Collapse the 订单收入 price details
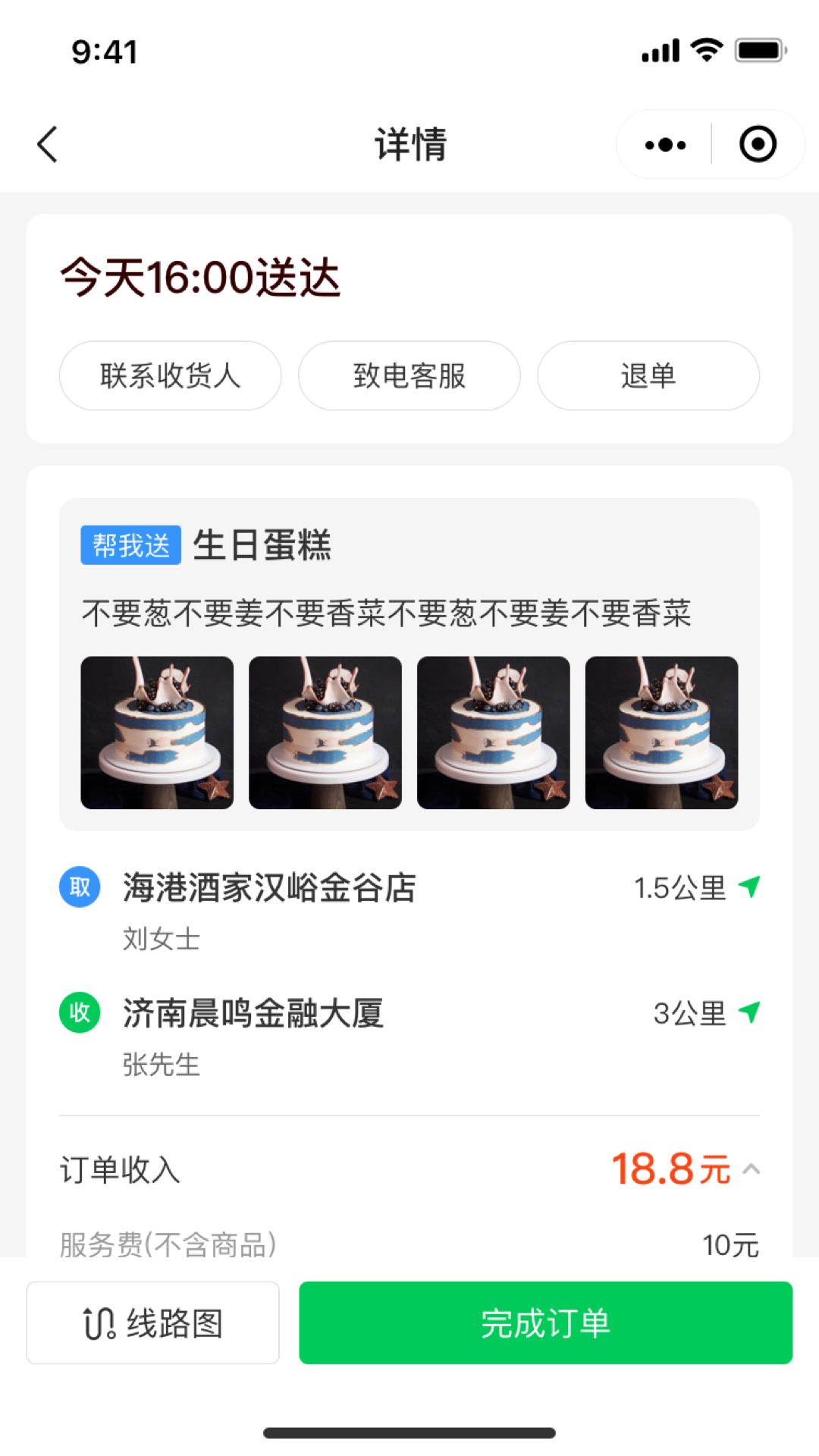The height and width of the screenshot is (1456, 819). (x=751, y=1170)
